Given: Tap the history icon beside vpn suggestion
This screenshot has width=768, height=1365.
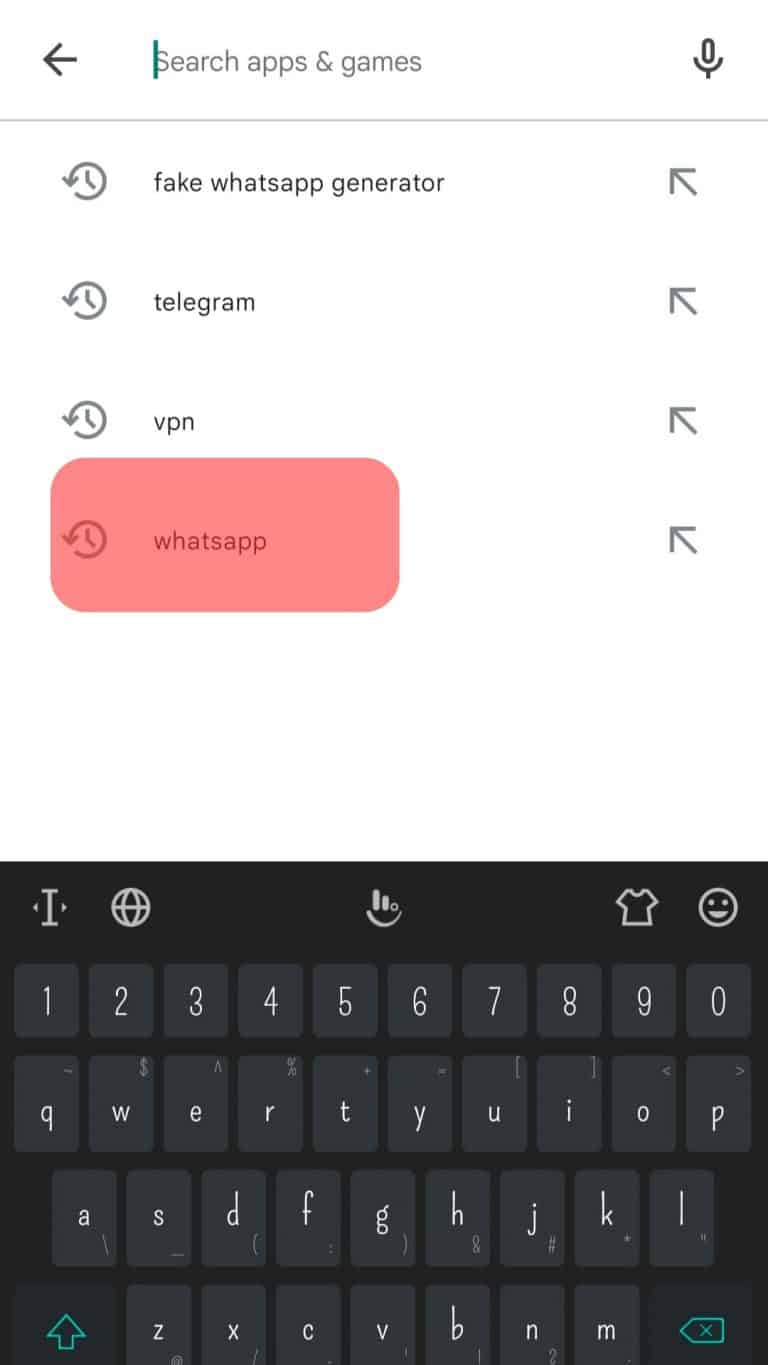Looking at the screenshot, I should (x=84, y=420).
